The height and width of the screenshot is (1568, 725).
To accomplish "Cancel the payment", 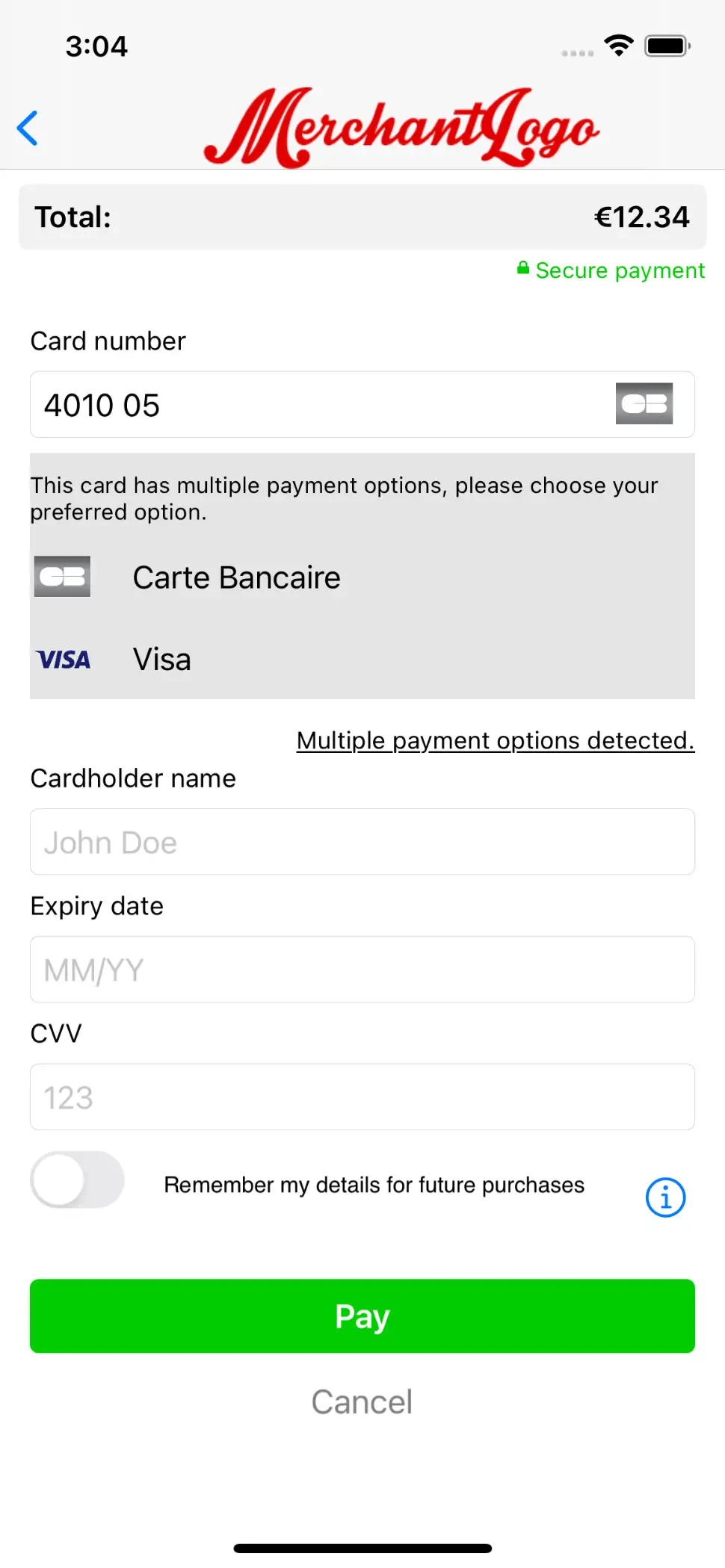I will pos(362,1402).
